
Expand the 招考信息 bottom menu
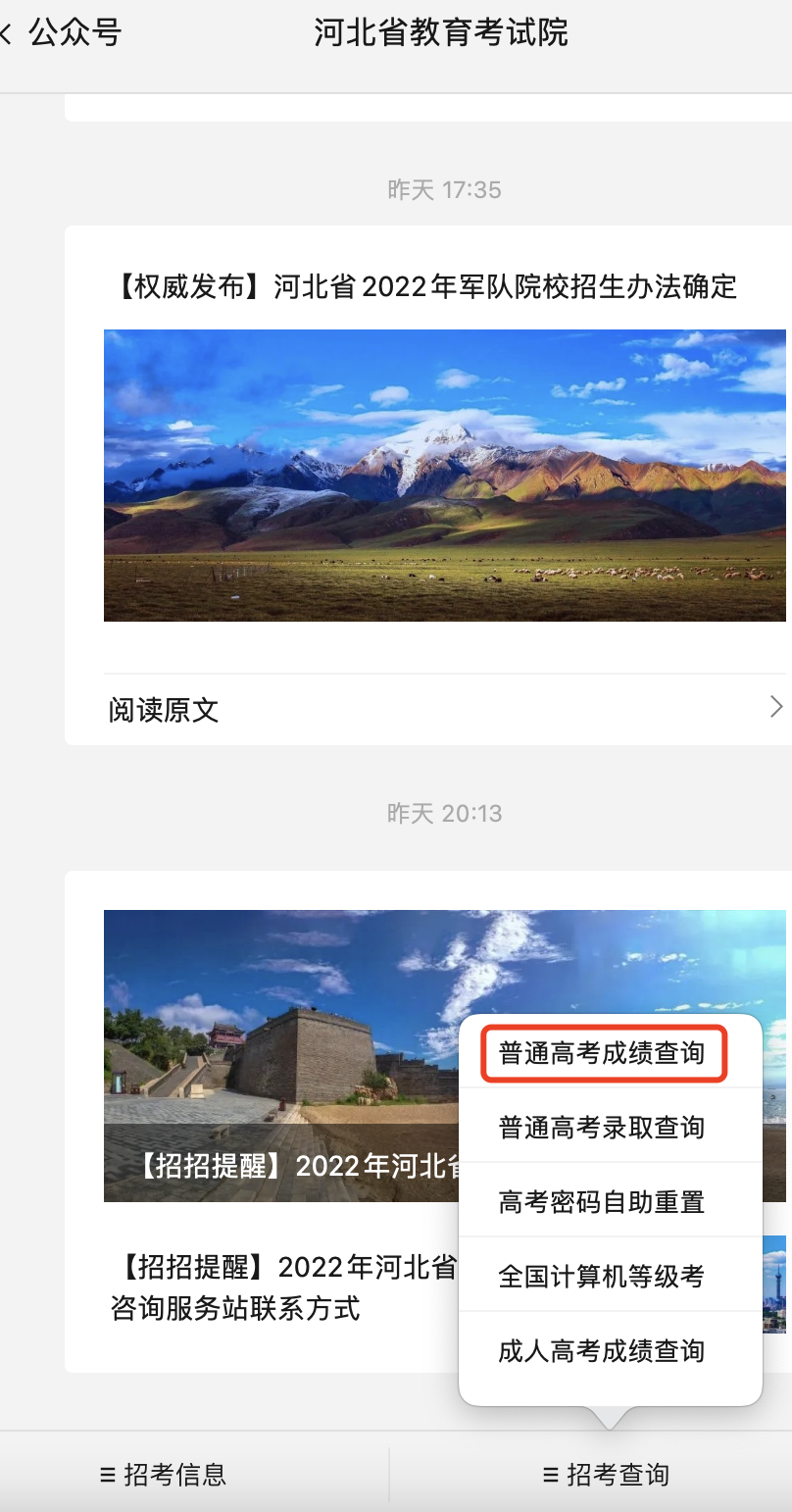tap(164, 1474)
